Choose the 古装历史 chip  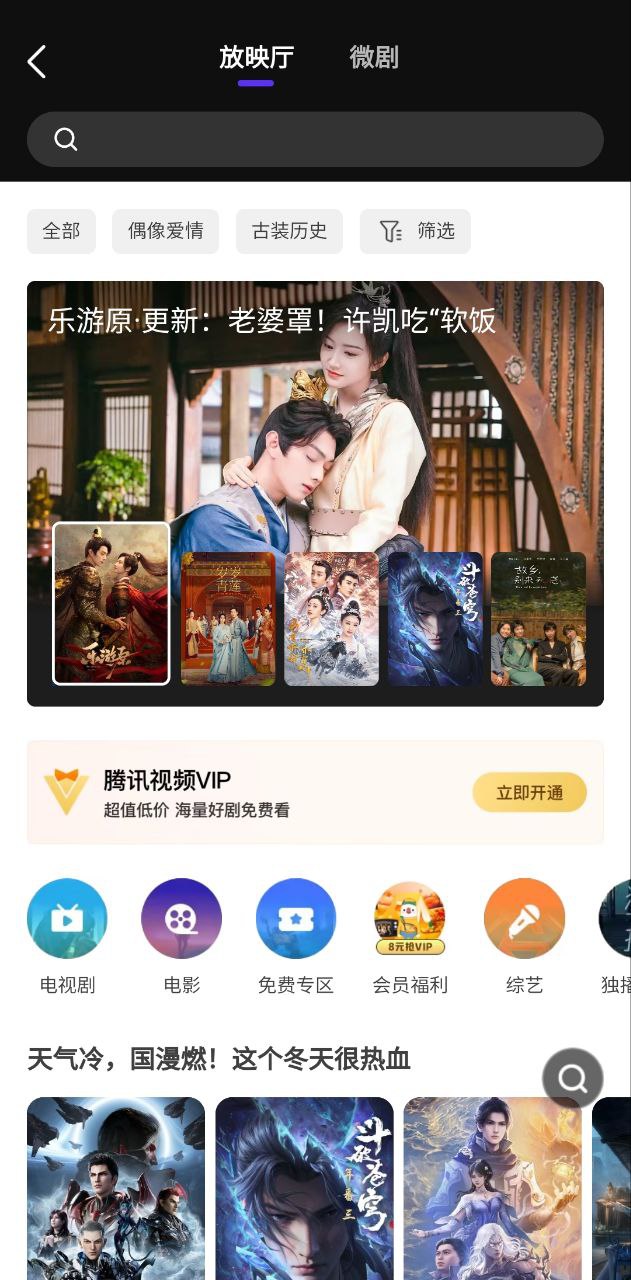pos(289,231)
